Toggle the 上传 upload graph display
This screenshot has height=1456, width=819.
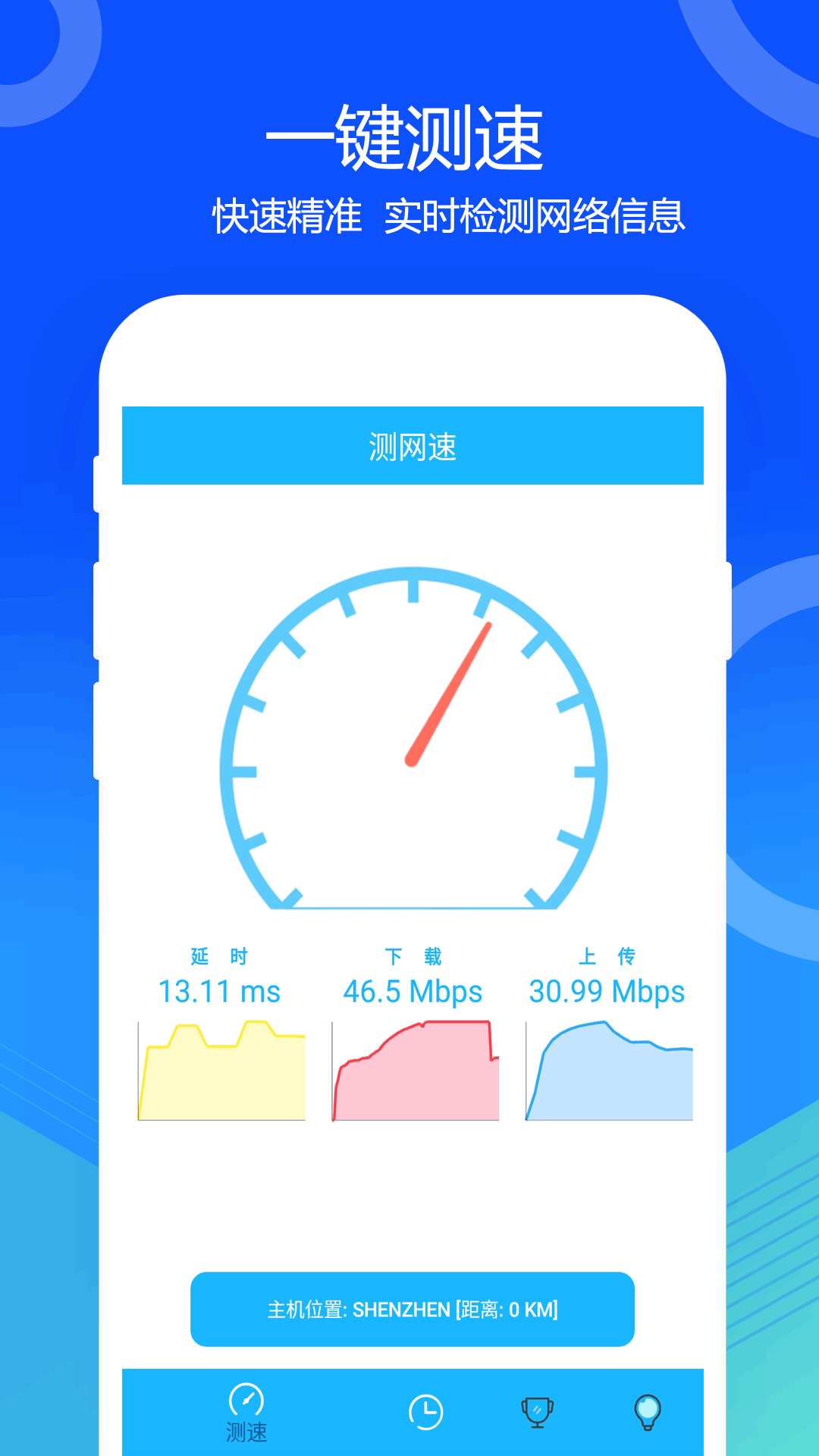coord(608,1069)
